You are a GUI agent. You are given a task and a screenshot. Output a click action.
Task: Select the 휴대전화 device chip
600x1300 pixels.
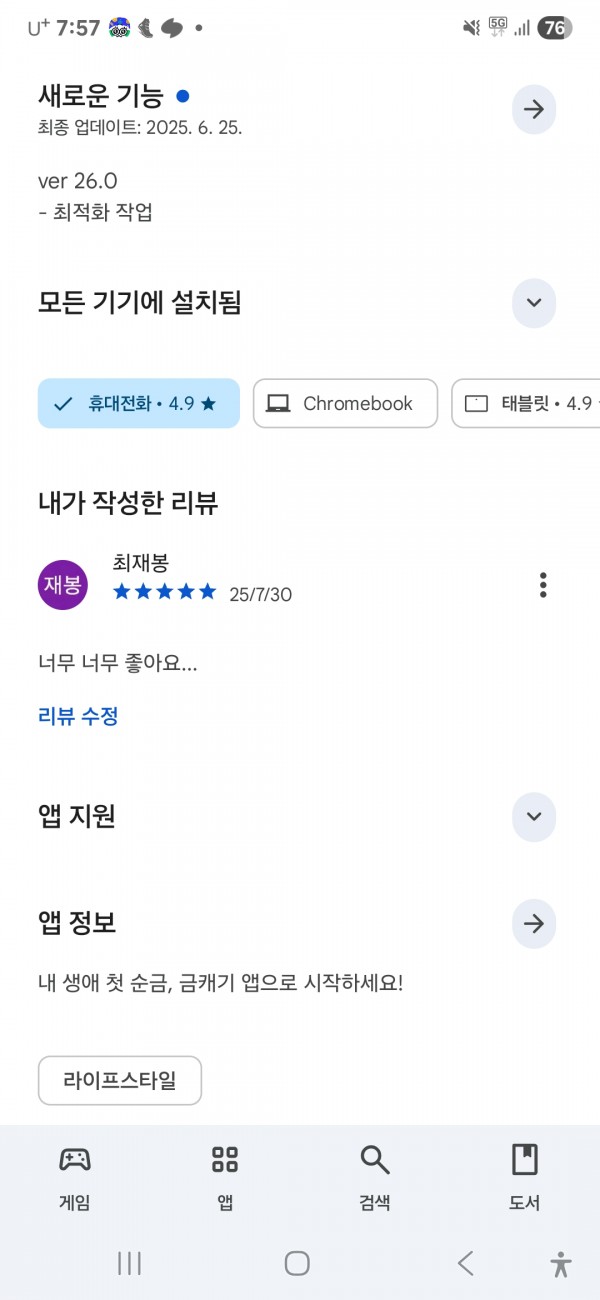[x=139, y=403]
